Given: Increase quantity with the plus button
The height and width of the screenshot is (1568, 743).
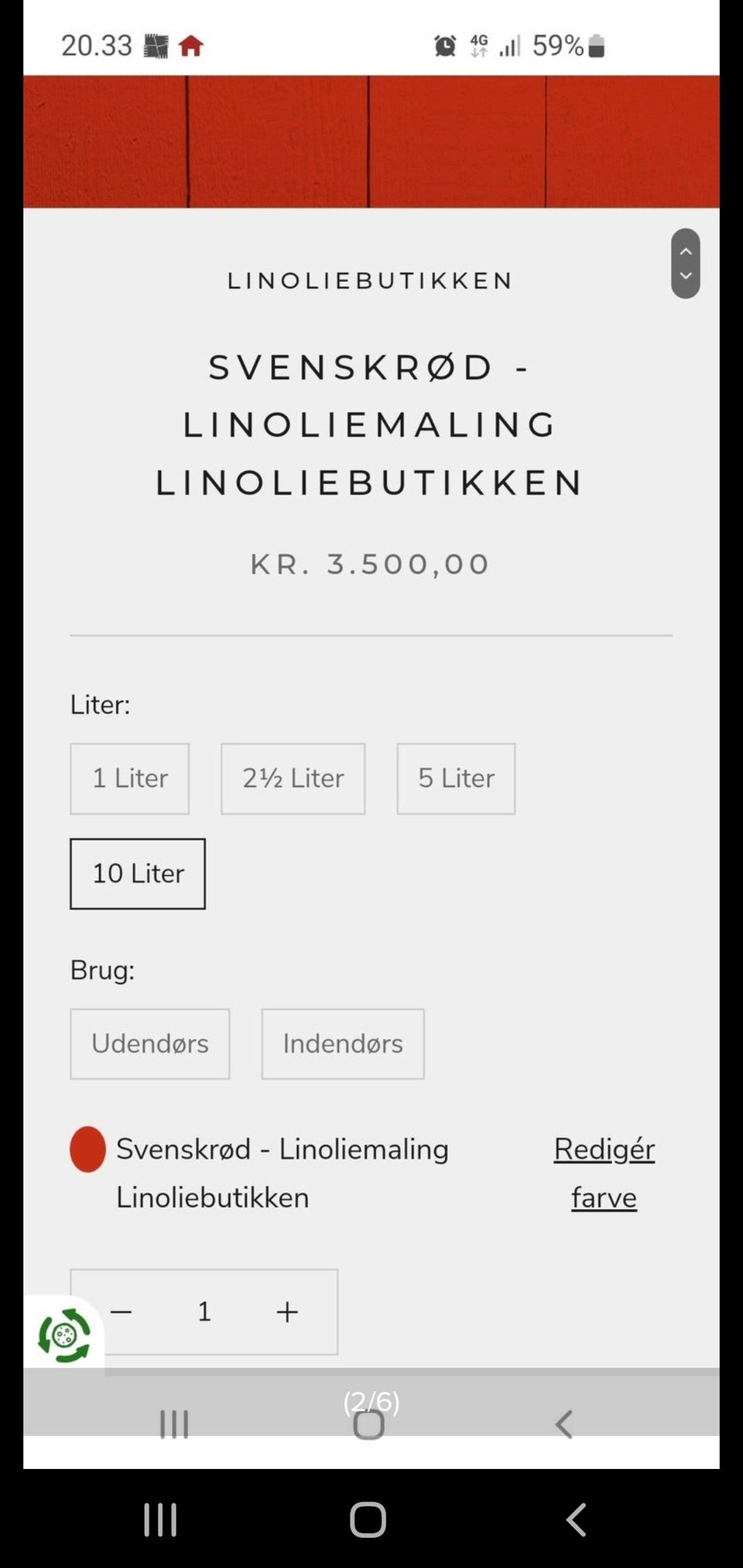Looking at the screenshot, I should point(286,1311).
